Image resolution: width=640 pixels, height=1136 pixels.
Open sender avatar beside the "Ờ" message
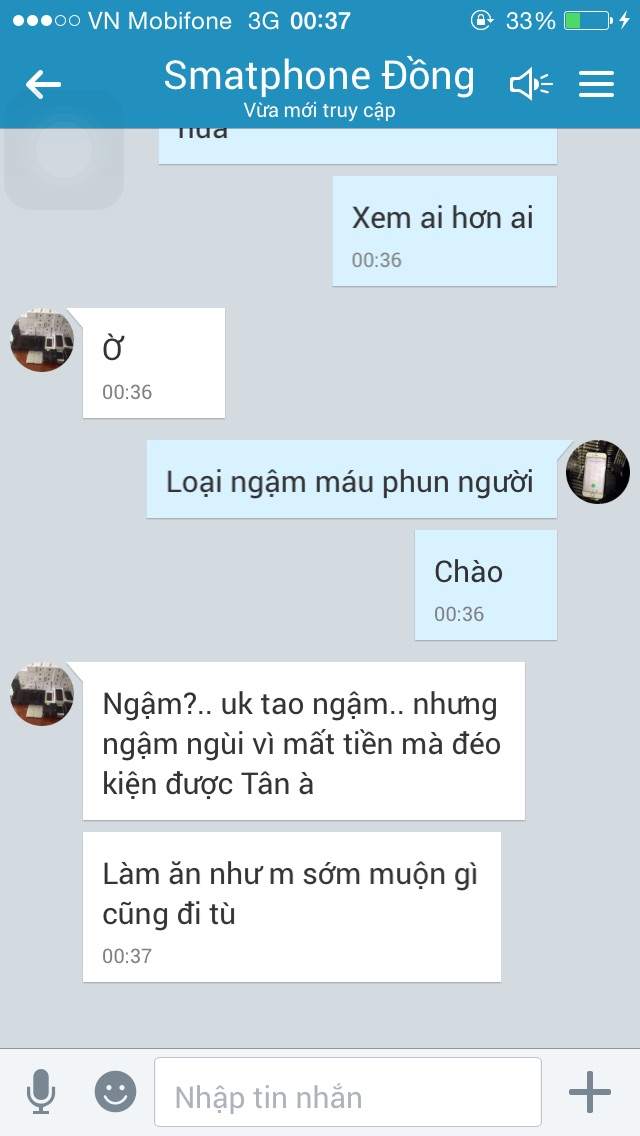point(42,340)
